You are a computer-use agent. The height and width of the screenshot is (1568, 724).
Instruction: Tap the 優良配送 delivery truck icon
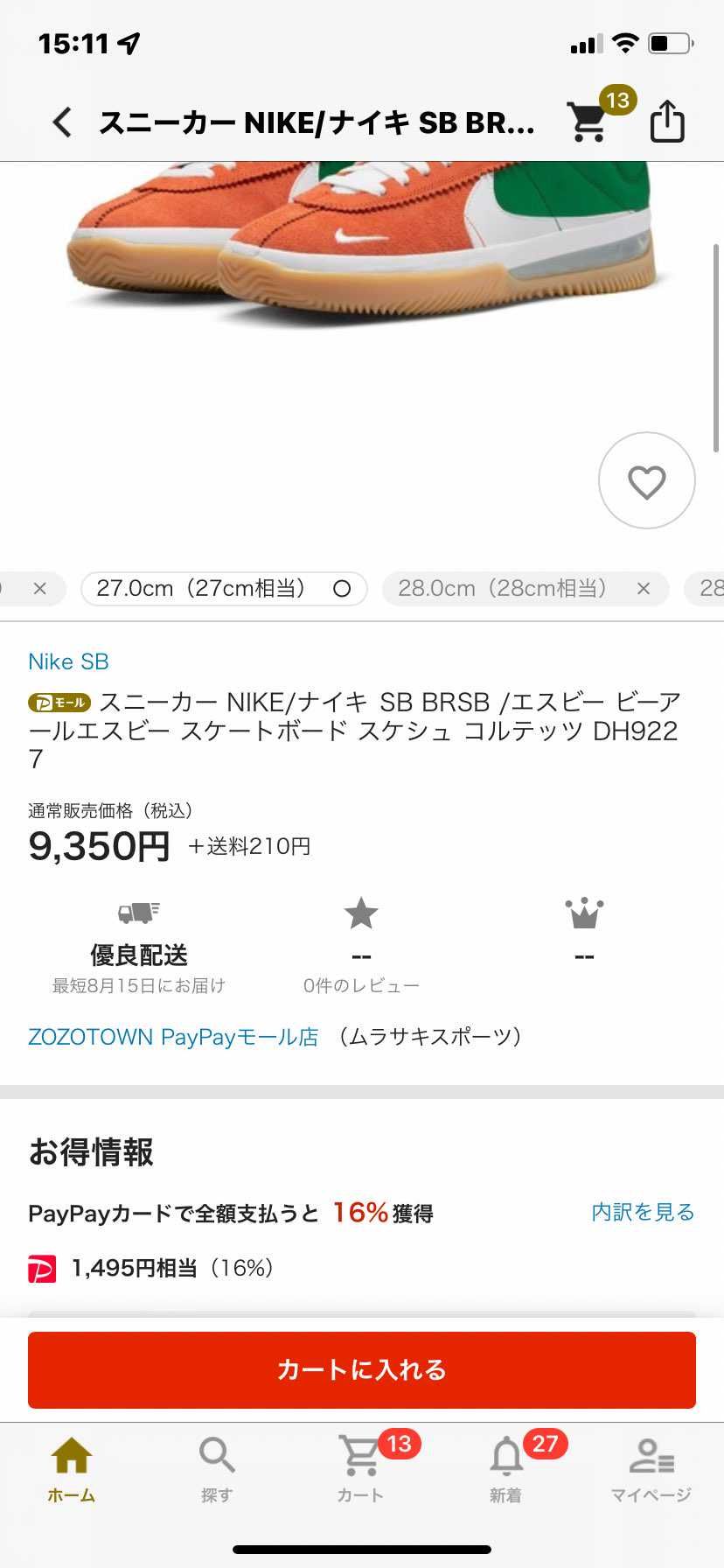click(x=137, y=913)
